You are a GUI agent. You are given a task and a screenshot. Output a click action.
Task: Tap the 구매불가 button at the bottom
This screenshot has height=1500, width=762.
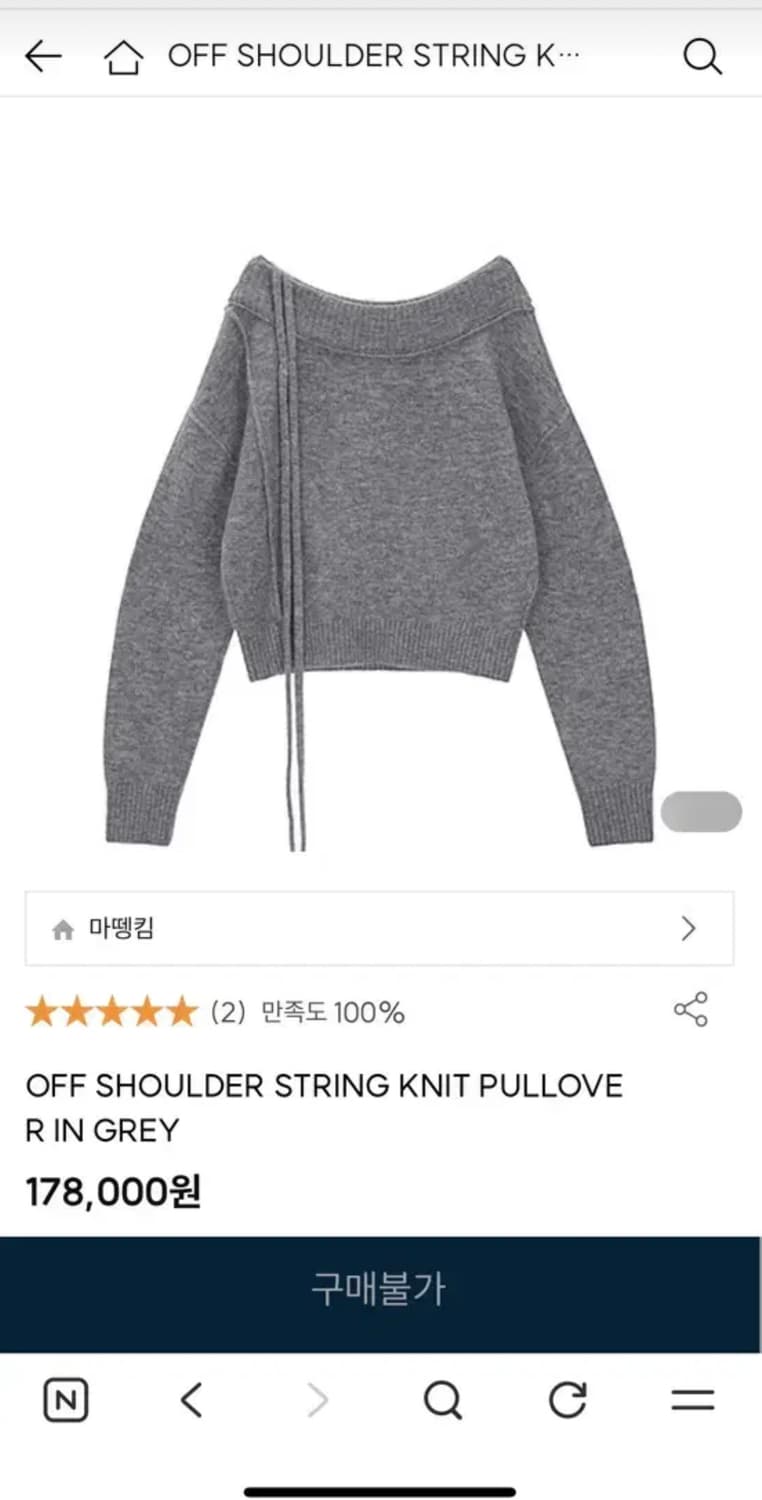380,1291
